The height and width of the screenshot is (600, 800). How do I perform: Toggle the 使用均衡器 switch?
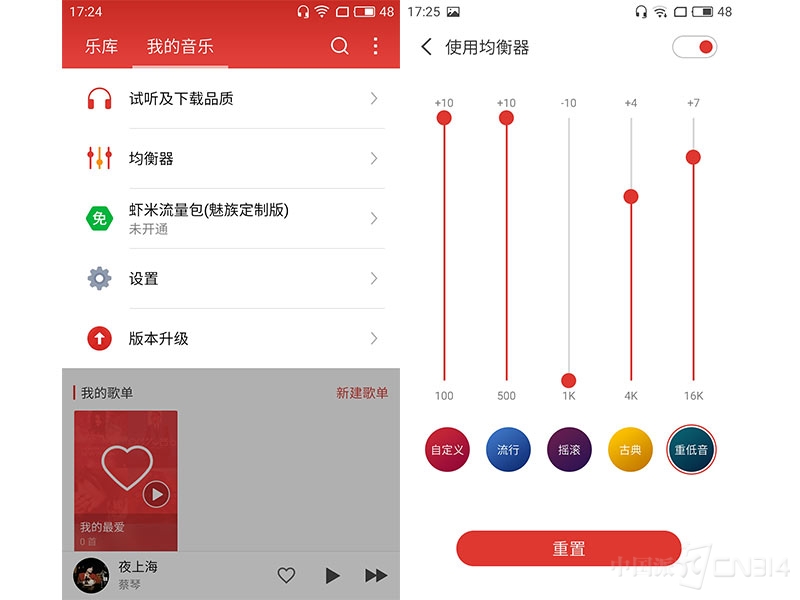pyautogui.click(x=695, y=47)
